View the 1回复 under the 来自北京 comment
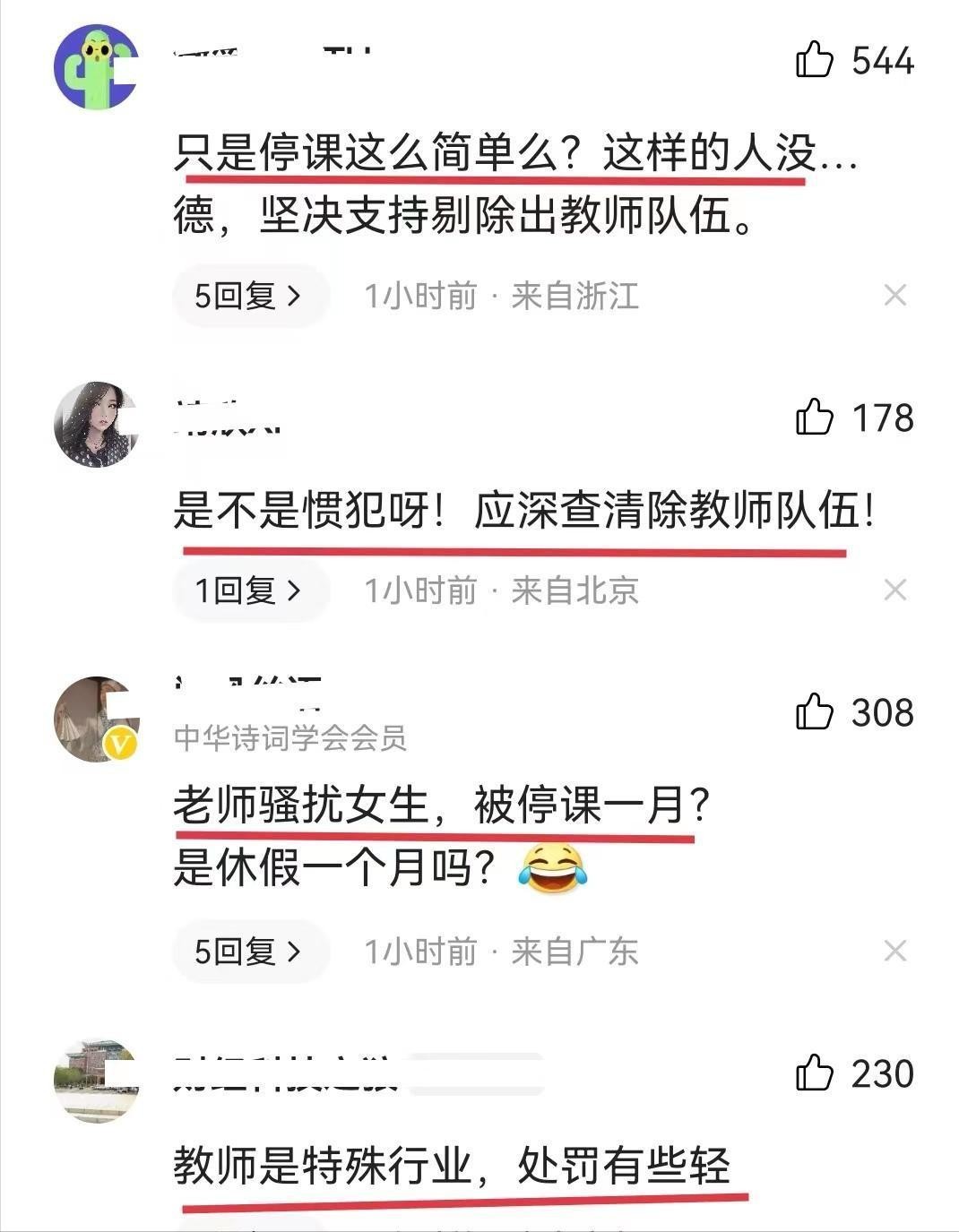This screenshot has height=1232, width=959. 249,590
